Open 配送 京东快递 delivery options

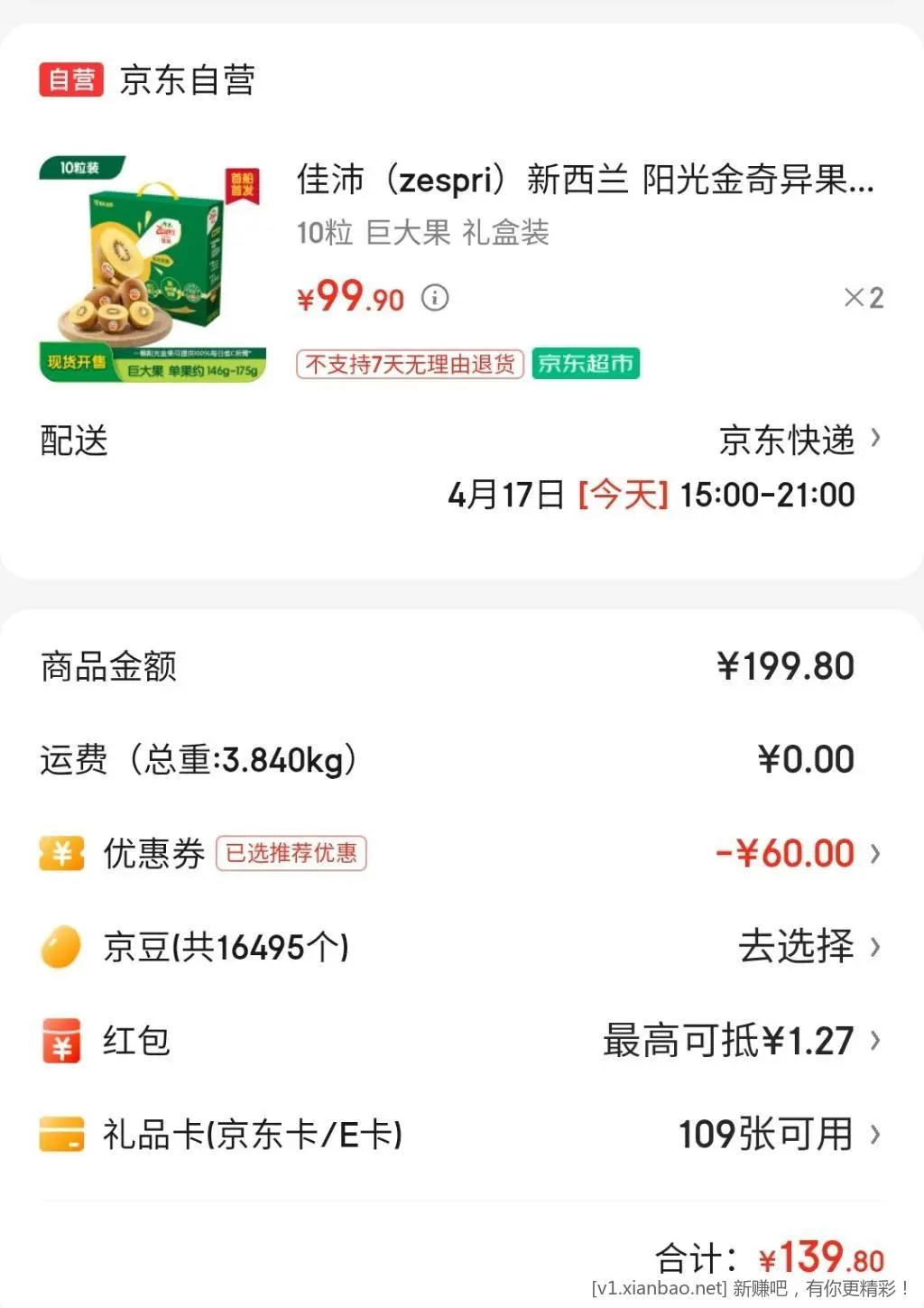click(x=799, y=441)
